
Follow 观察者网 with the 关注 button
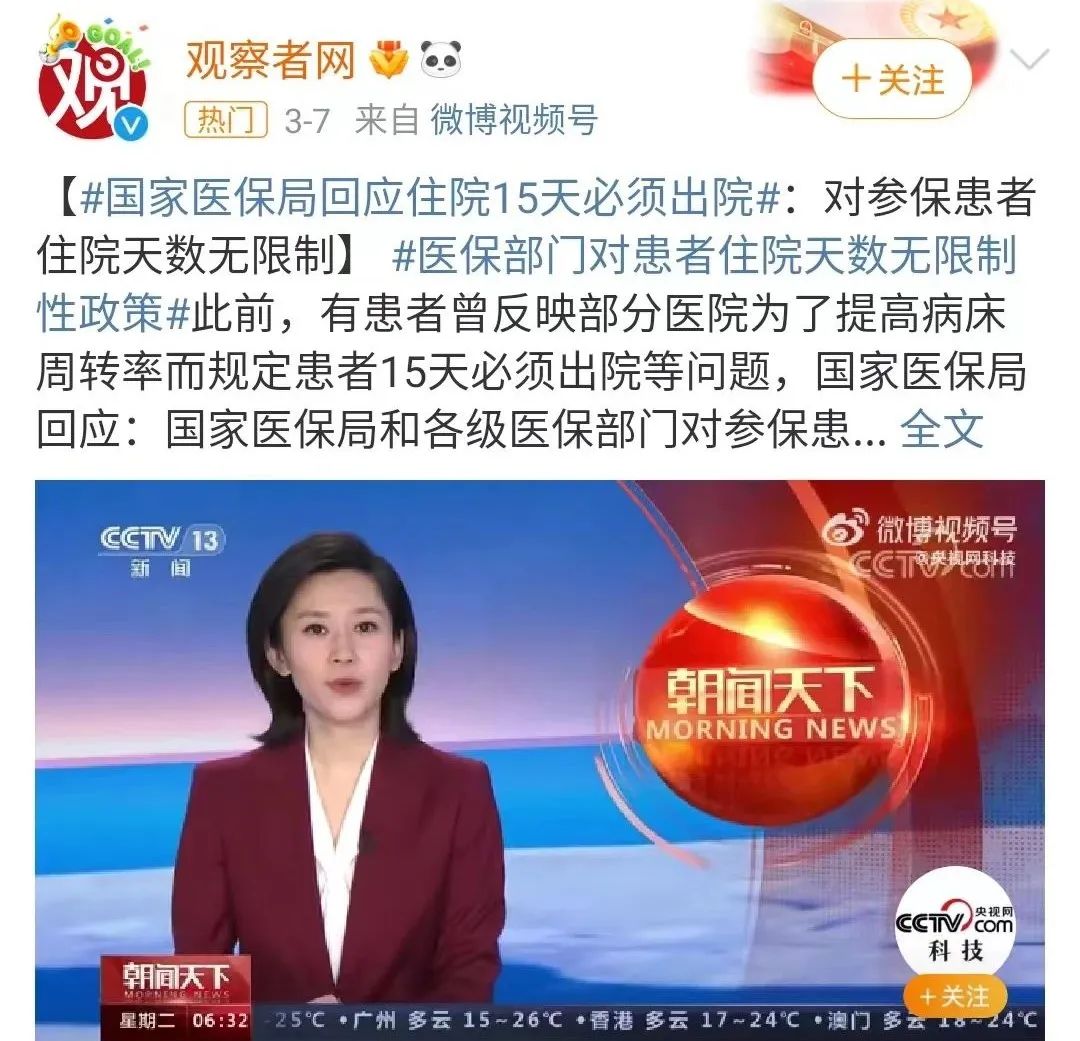(892, 79)
